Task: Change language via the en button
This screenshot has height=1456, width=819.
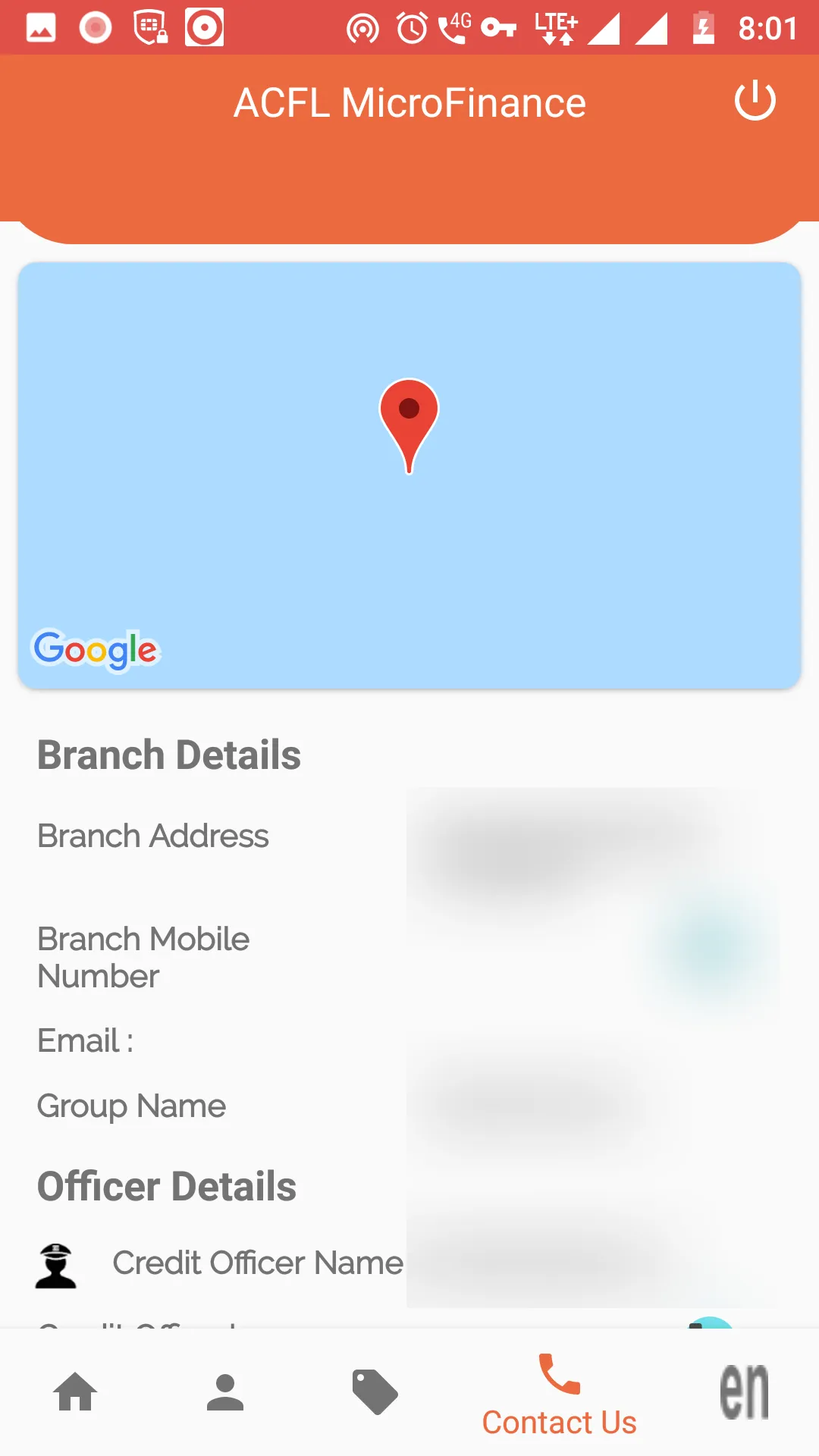Action: [x=744, y=1392]
